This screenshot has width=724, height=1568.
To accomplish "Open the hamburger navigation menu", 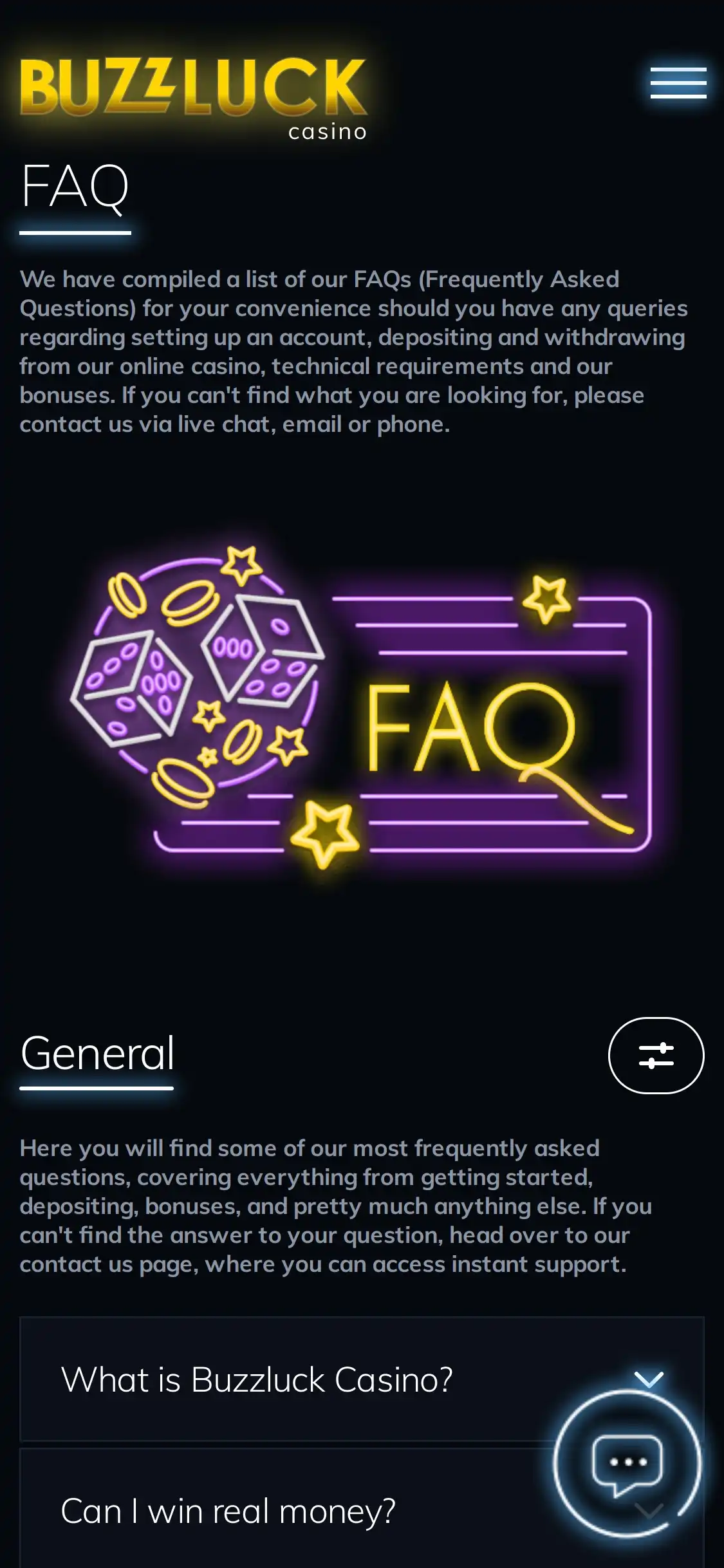I will click(678, 83).
